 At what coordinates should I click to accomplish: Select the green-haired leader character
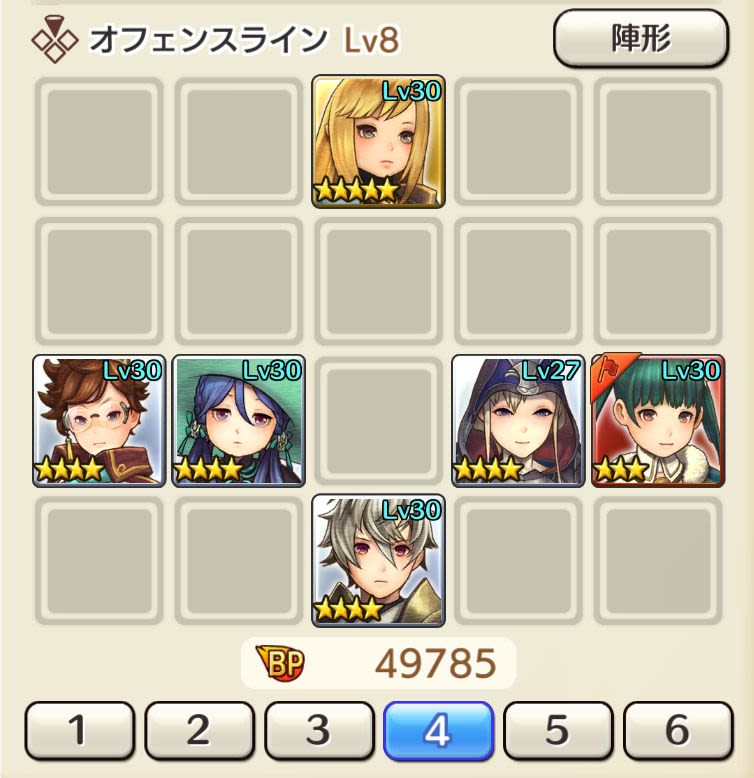(x=658, y=420)
